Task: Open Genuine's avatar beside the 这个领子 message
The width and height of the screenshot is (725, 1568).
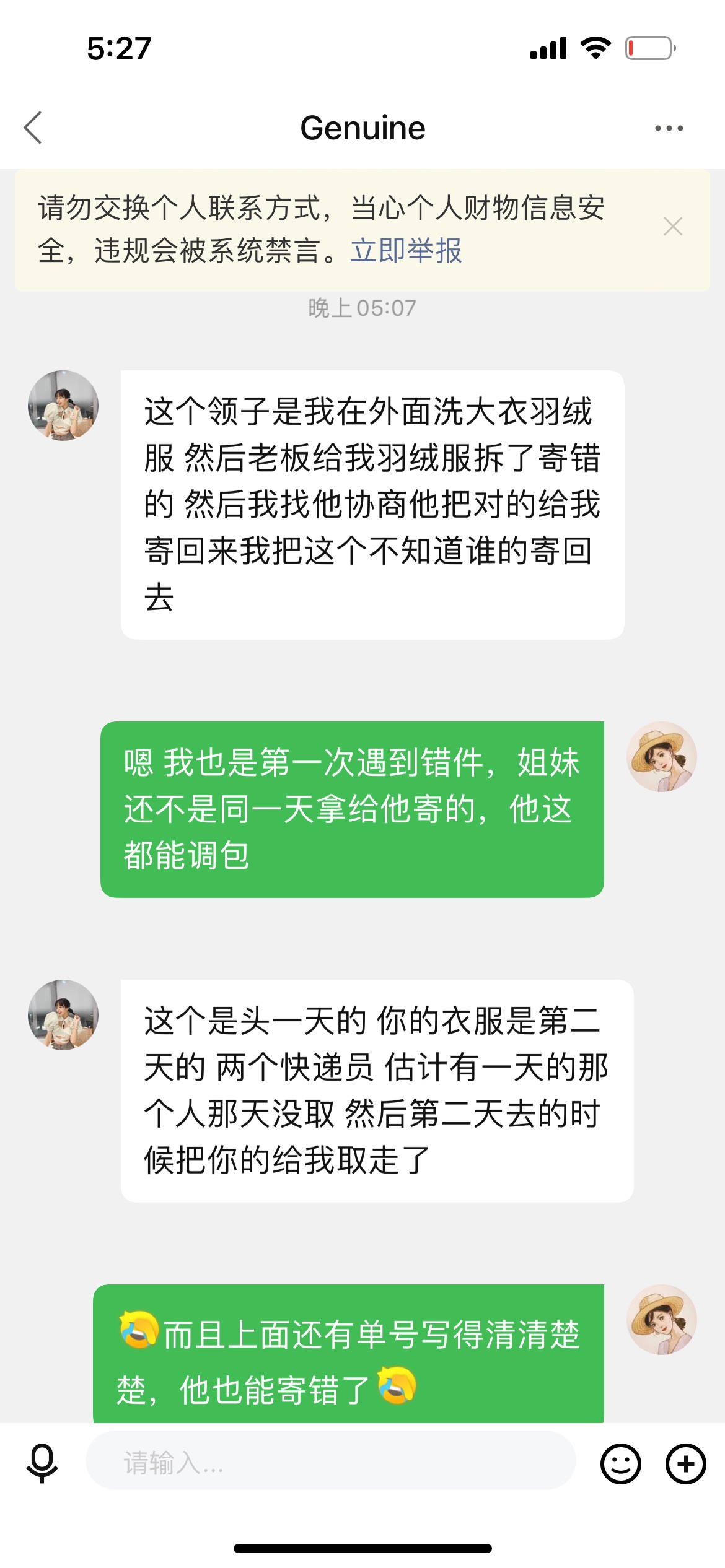Action: click(x=63, y=406)
